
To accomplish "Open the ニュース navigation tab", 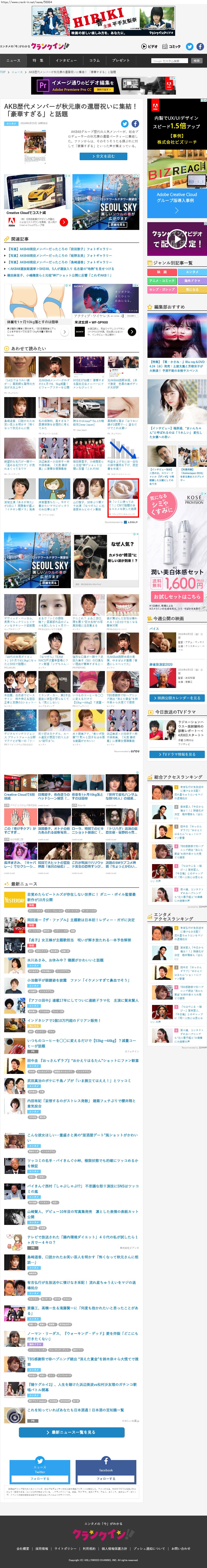I will tap(13, 60).
